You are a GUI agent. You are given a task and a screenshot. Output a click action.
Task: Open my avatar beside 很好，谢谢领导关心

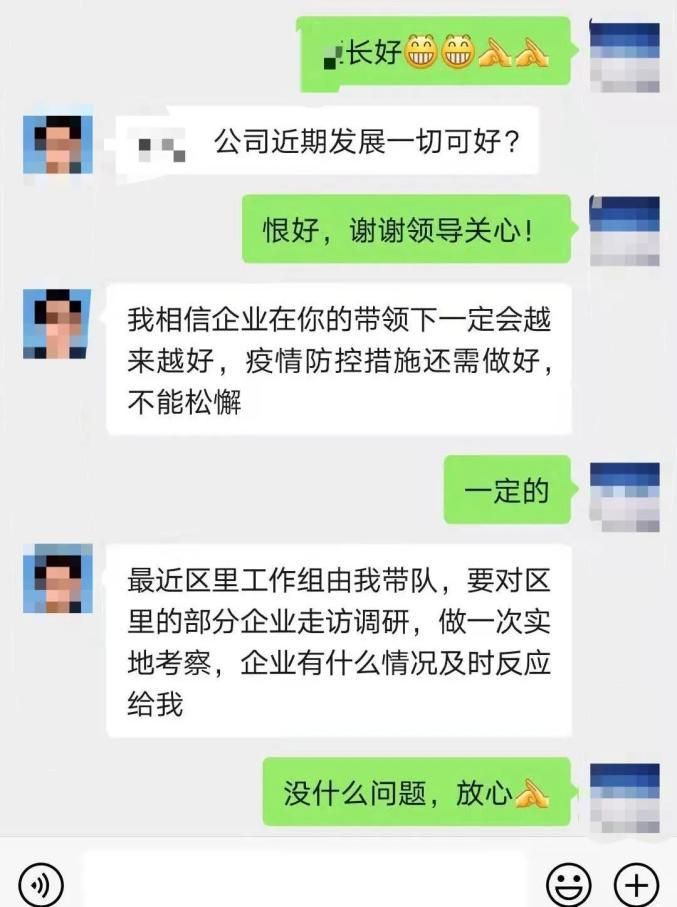624,230
